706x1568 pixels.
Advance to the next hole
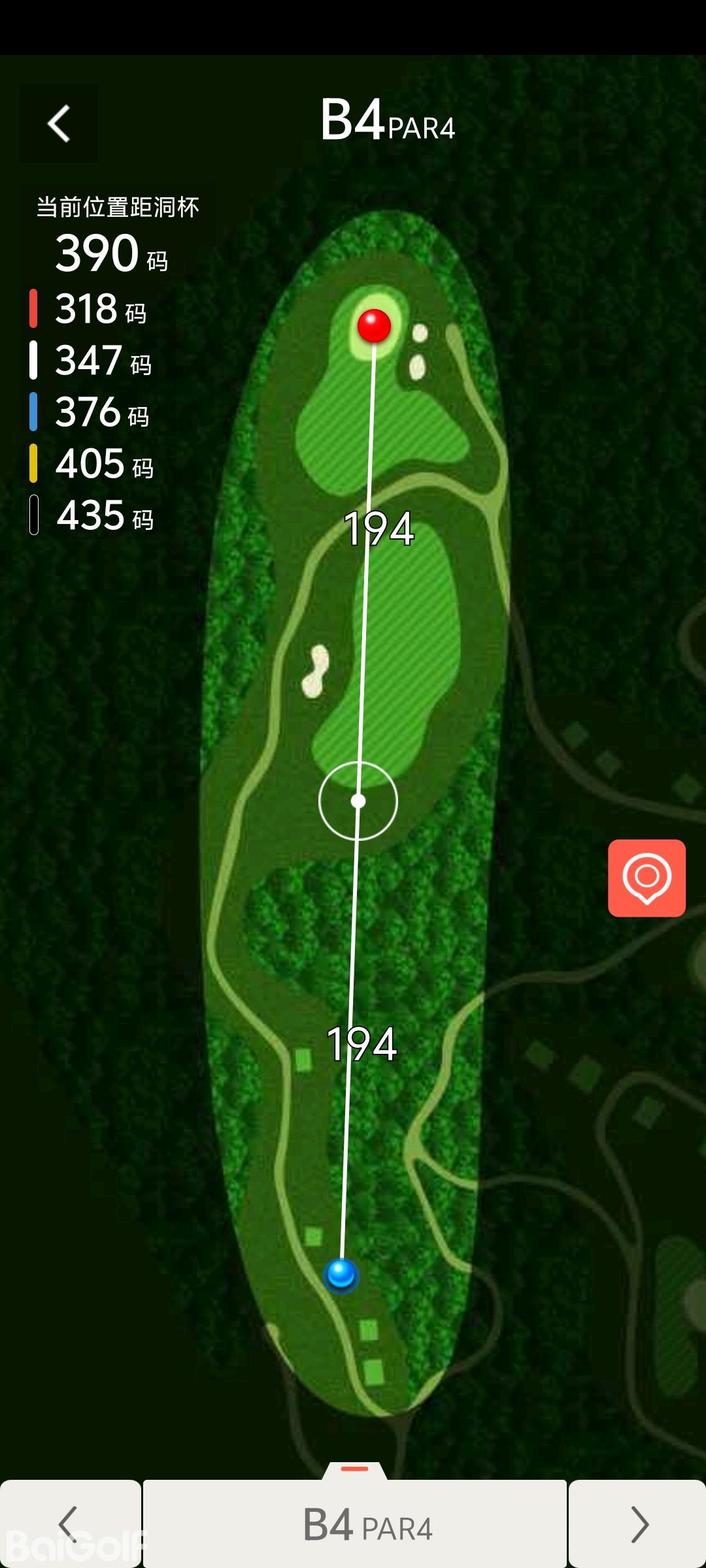point(638,1524)
